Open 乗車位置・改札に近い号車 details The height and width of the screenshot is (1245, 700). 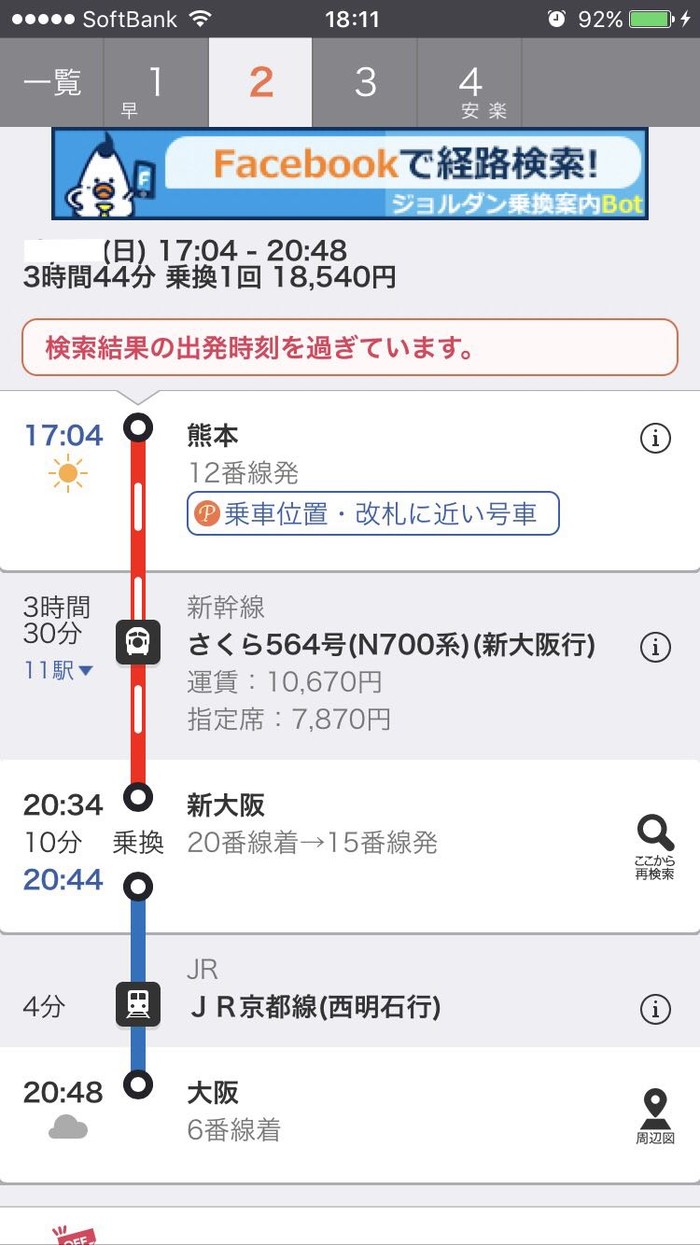[372, 514]
